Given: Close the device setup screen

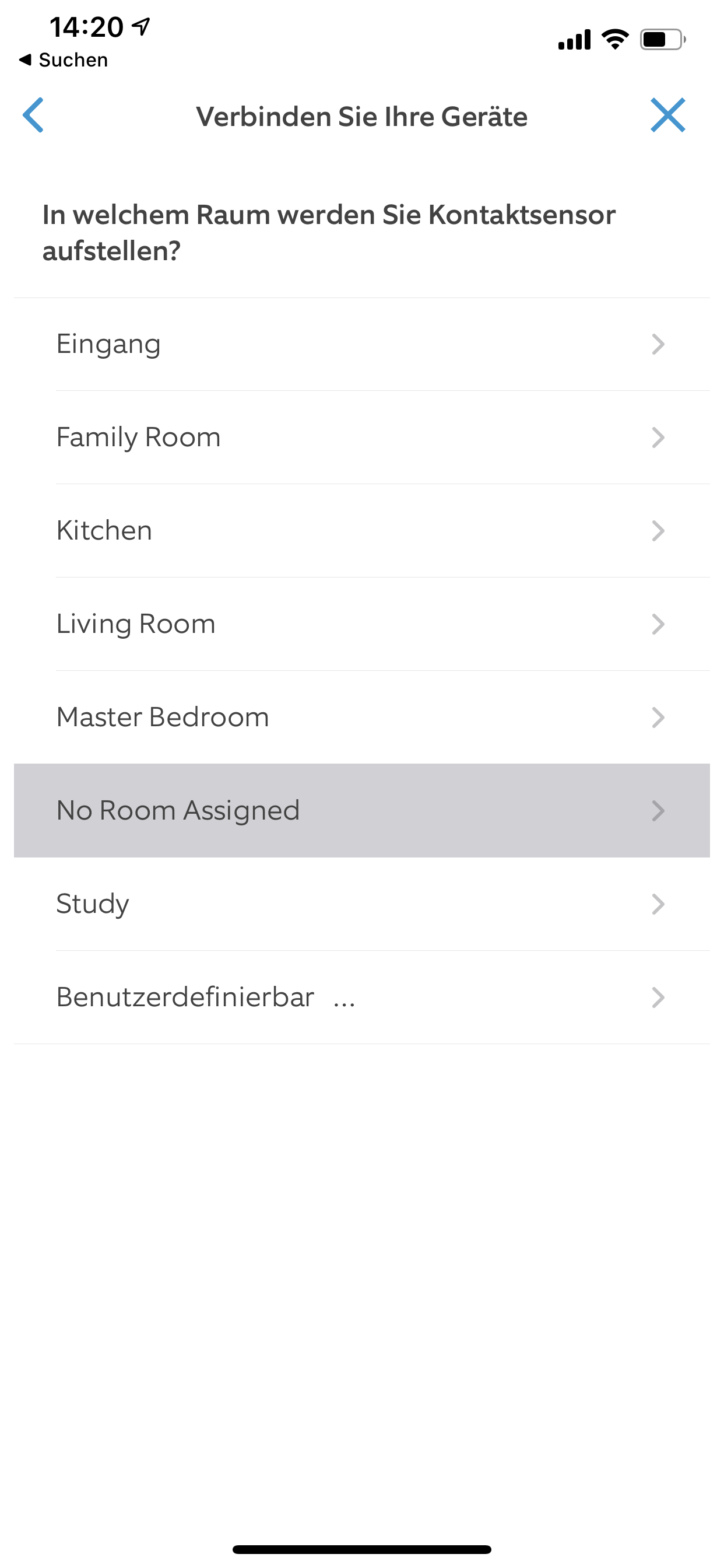Looking at the screenshot, I should (667, 115).
